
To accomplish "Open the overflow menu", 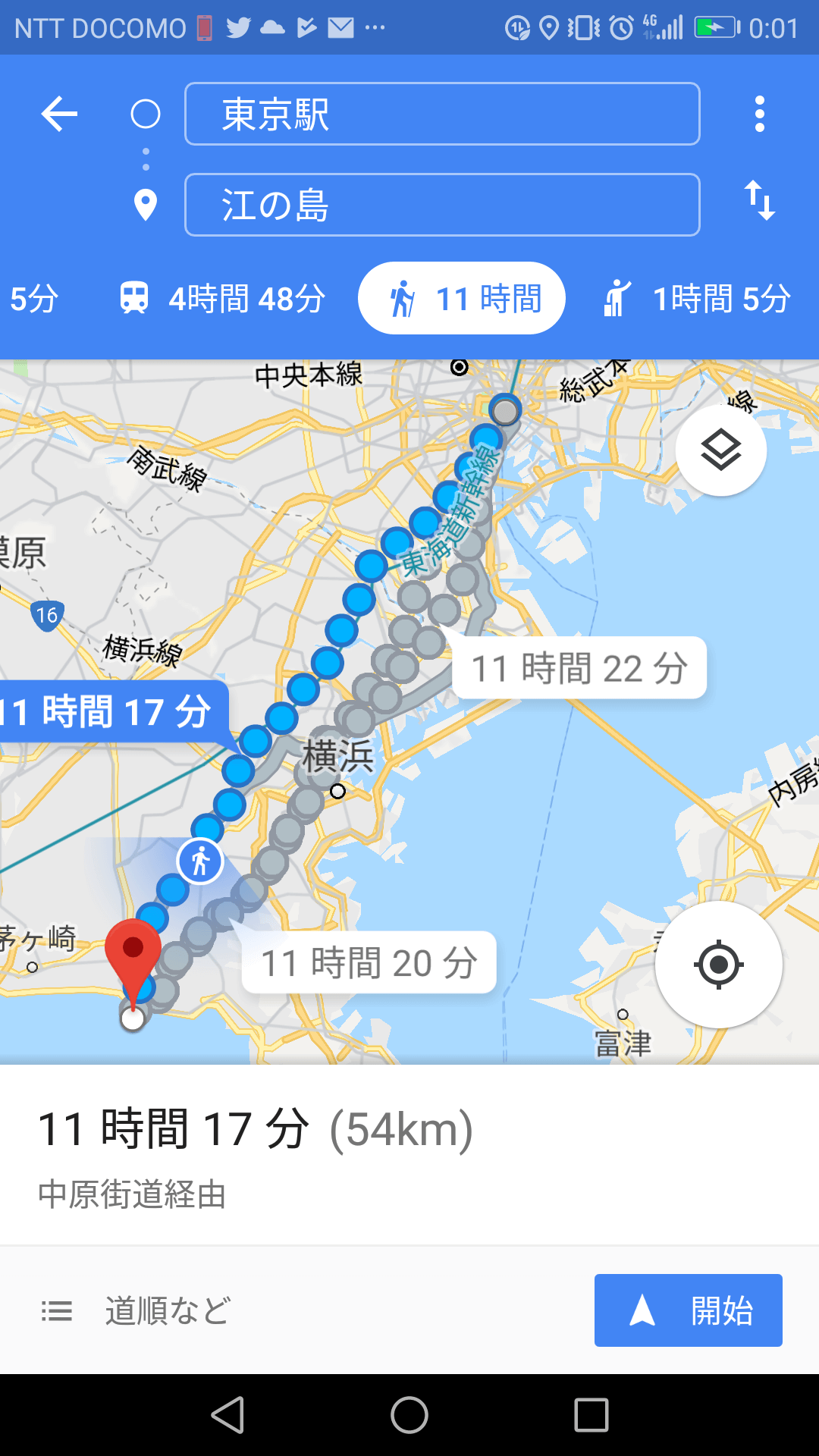I will click(759, 115).
